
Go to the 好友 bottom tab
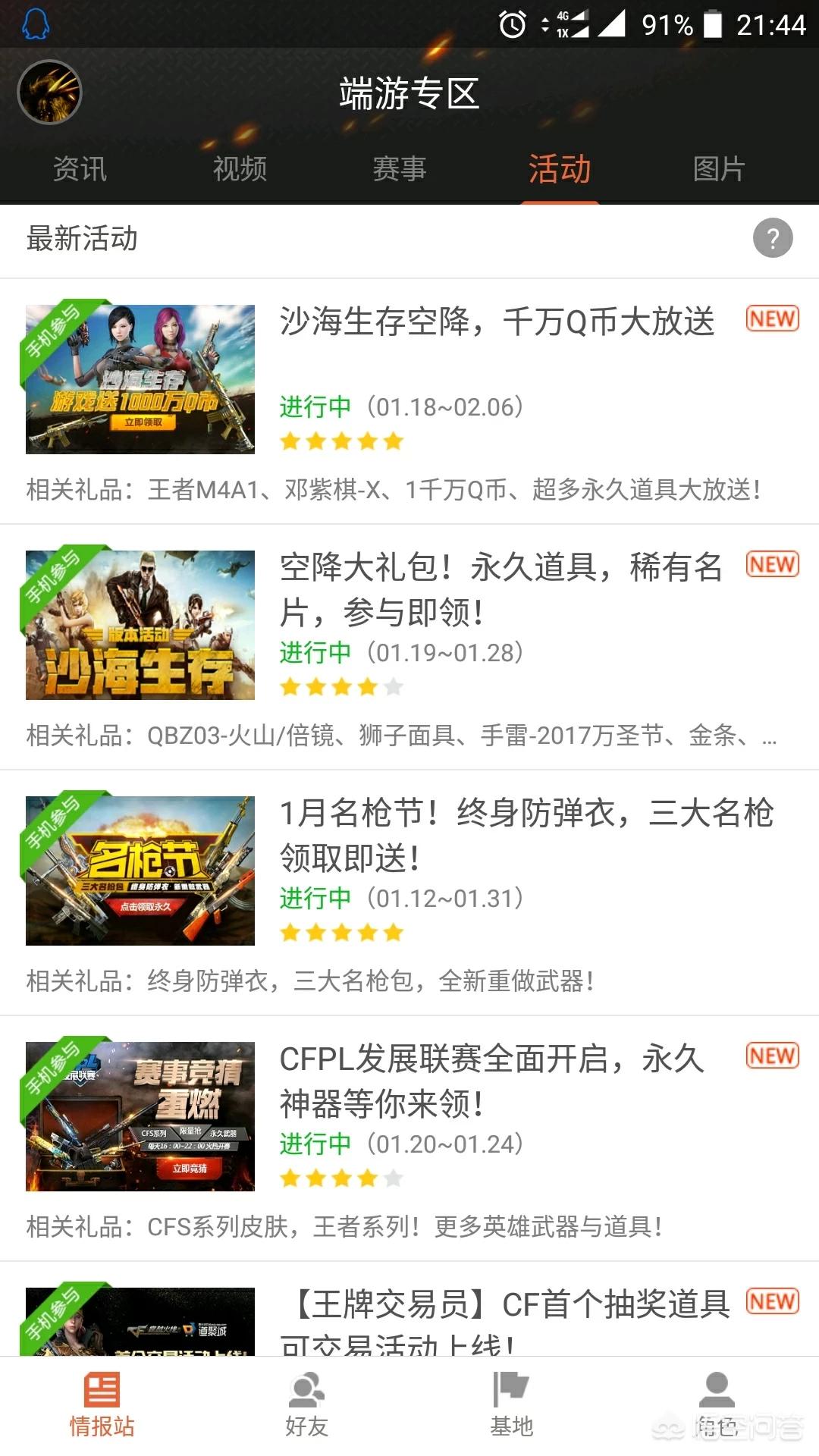tap(306, 1405)
